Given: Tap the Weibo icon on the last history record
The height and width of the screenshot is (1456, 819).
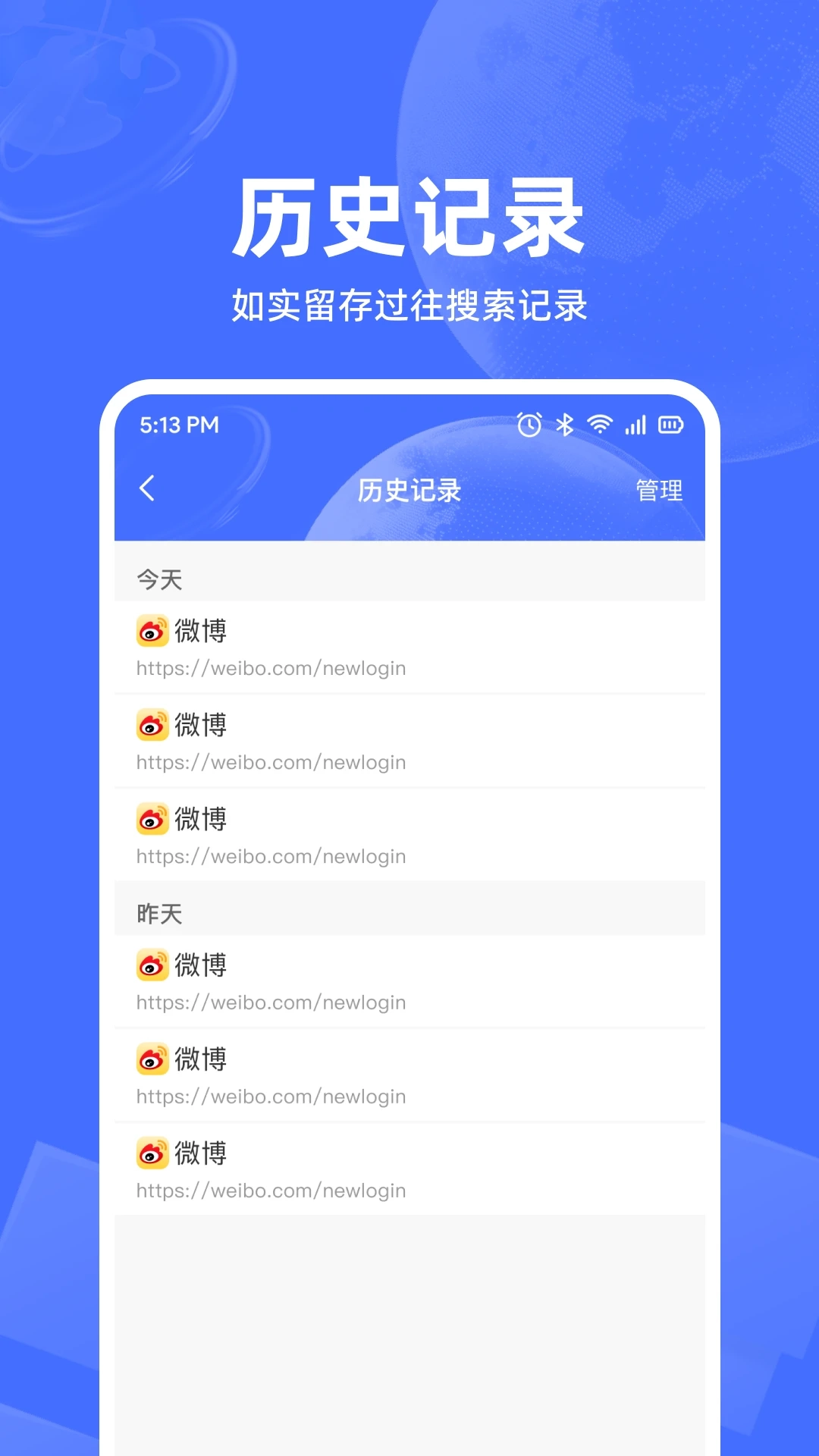Looking at the screenshot, I should 151,1153.
